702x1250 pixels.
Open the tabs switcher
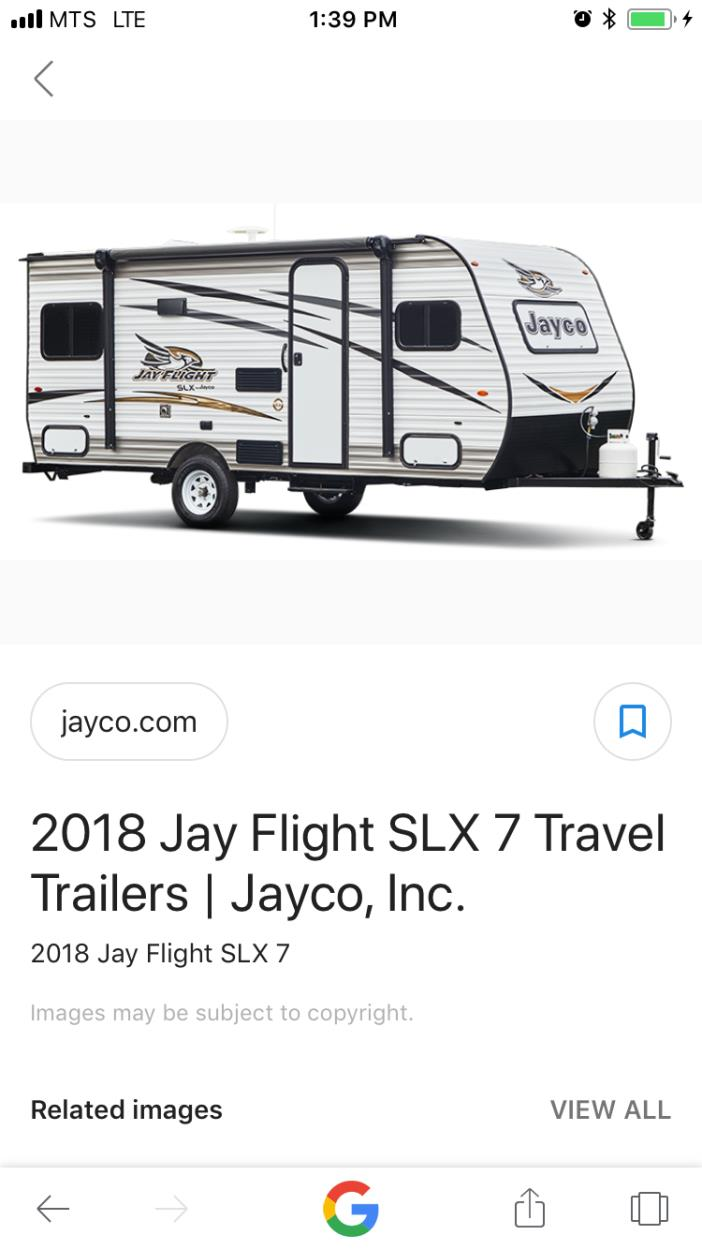point(649,1208)
